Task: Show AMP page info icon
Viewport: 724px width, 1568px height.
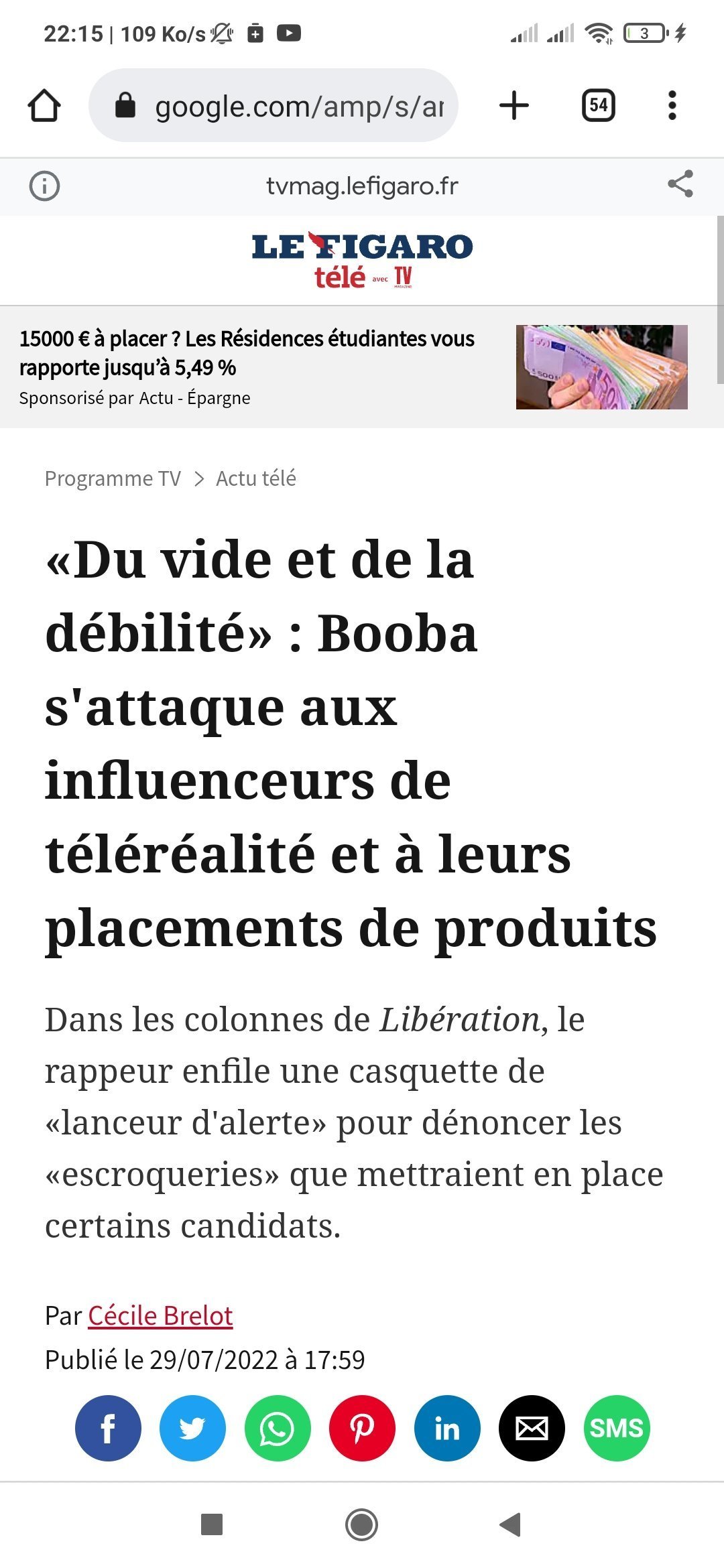Action: (44, 186)
